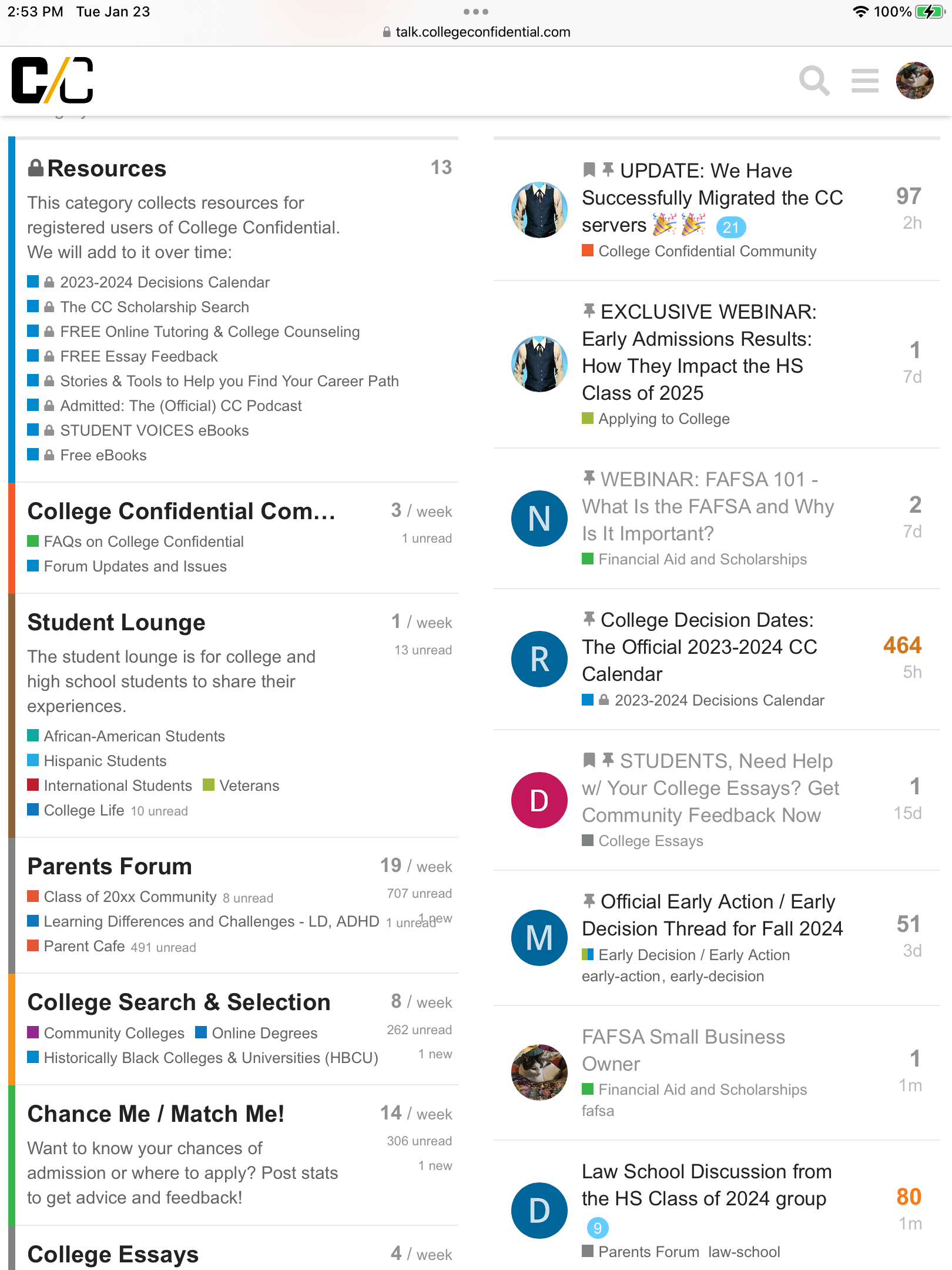Open 2023-2024 Decisions Calendar subcategory

pyautogui.click(x=165, y=282)
